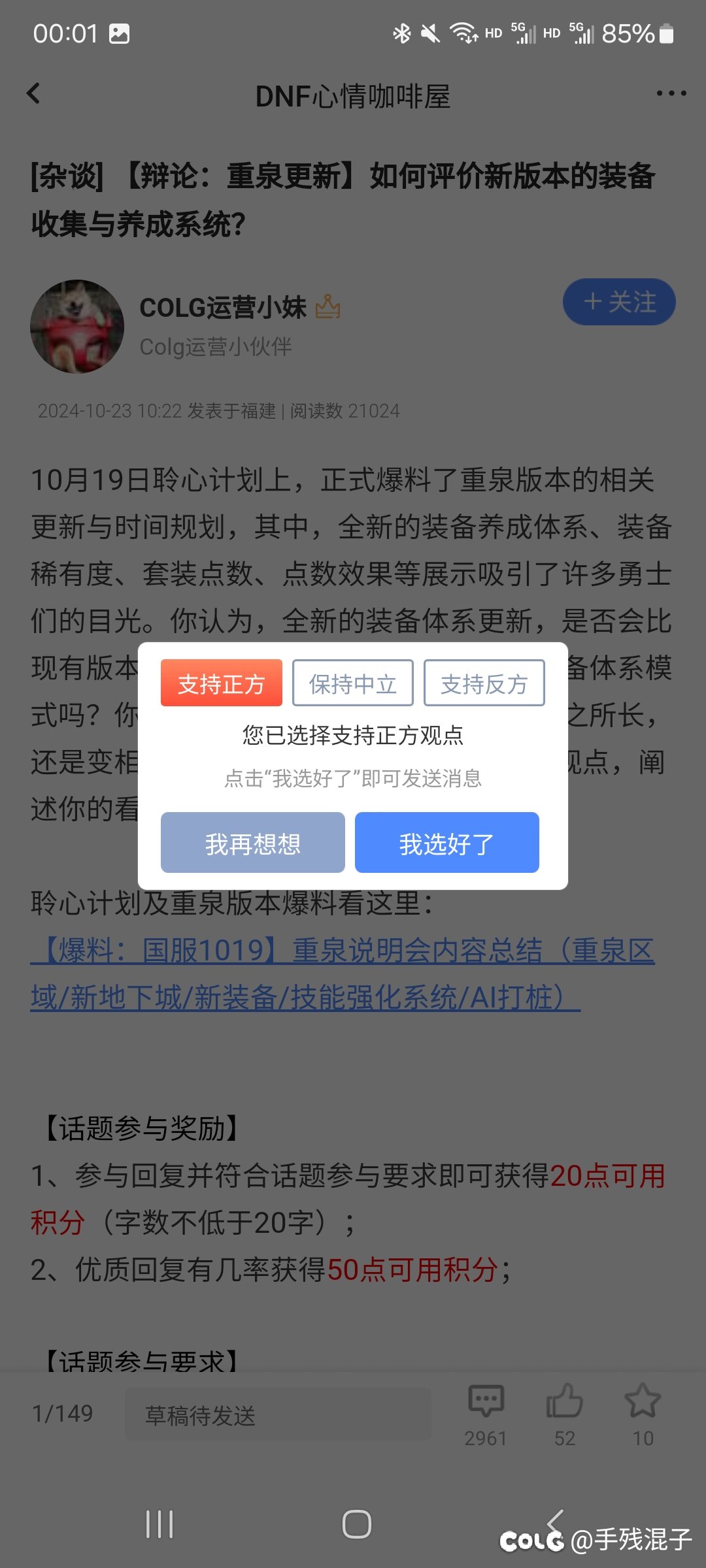Tap the 草稿待发送 reply field
Viewport: 706px width, 1568px height.
pyautogui.click(x=278, y=1415)
